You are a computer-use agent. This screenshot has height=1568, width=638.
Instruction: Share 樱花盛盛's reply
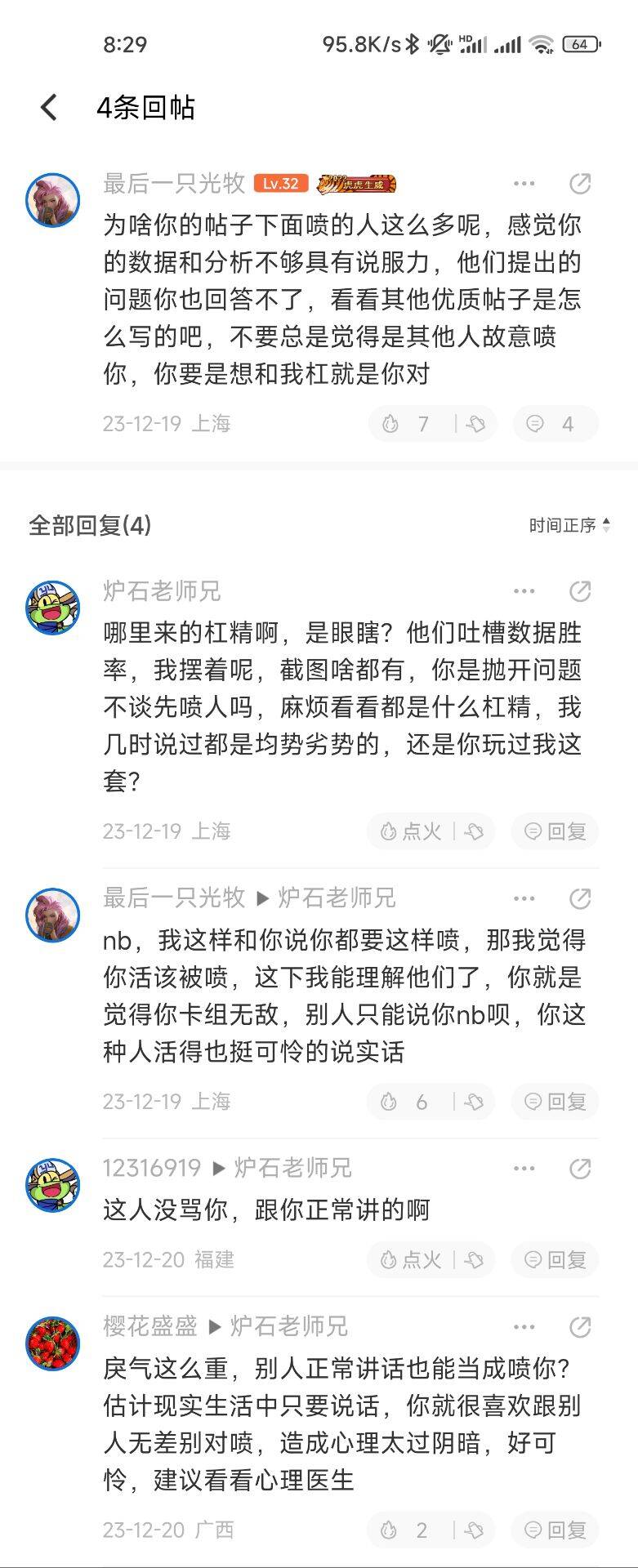[580, 1327]
